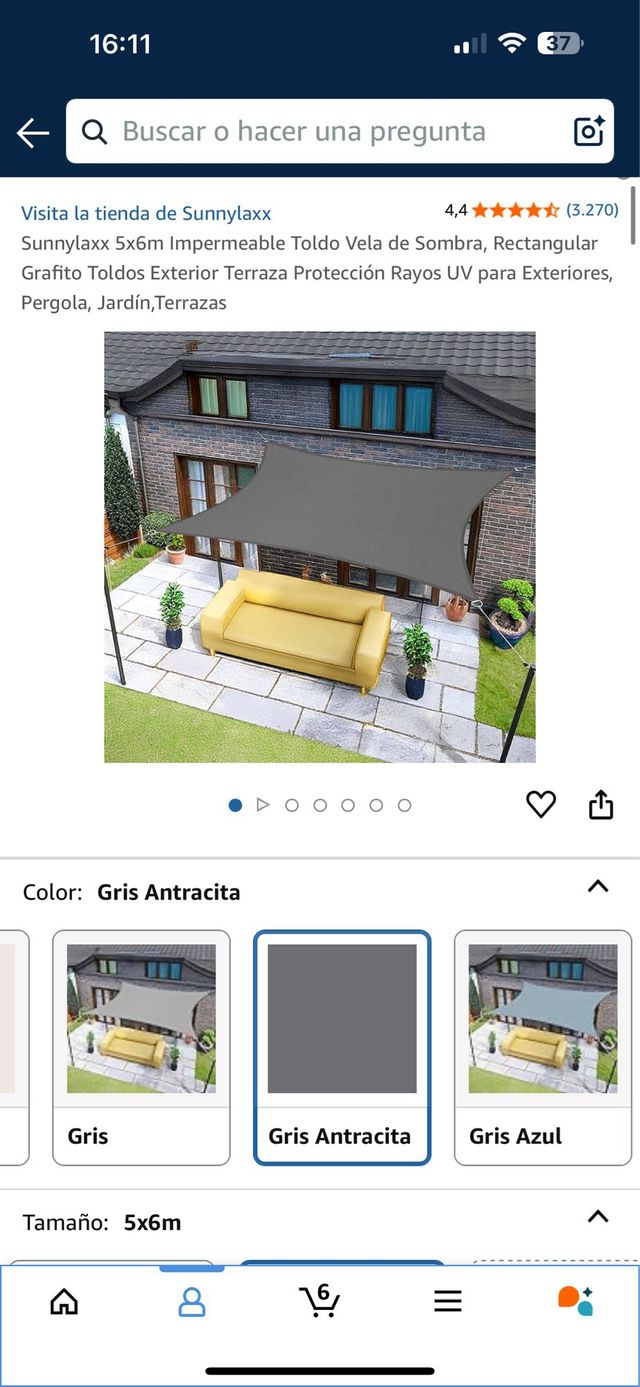Open 'Visita la tienda de Sunnylaxx' link
The height and width of the screenshot is (1387, 640).
(146, 213)
